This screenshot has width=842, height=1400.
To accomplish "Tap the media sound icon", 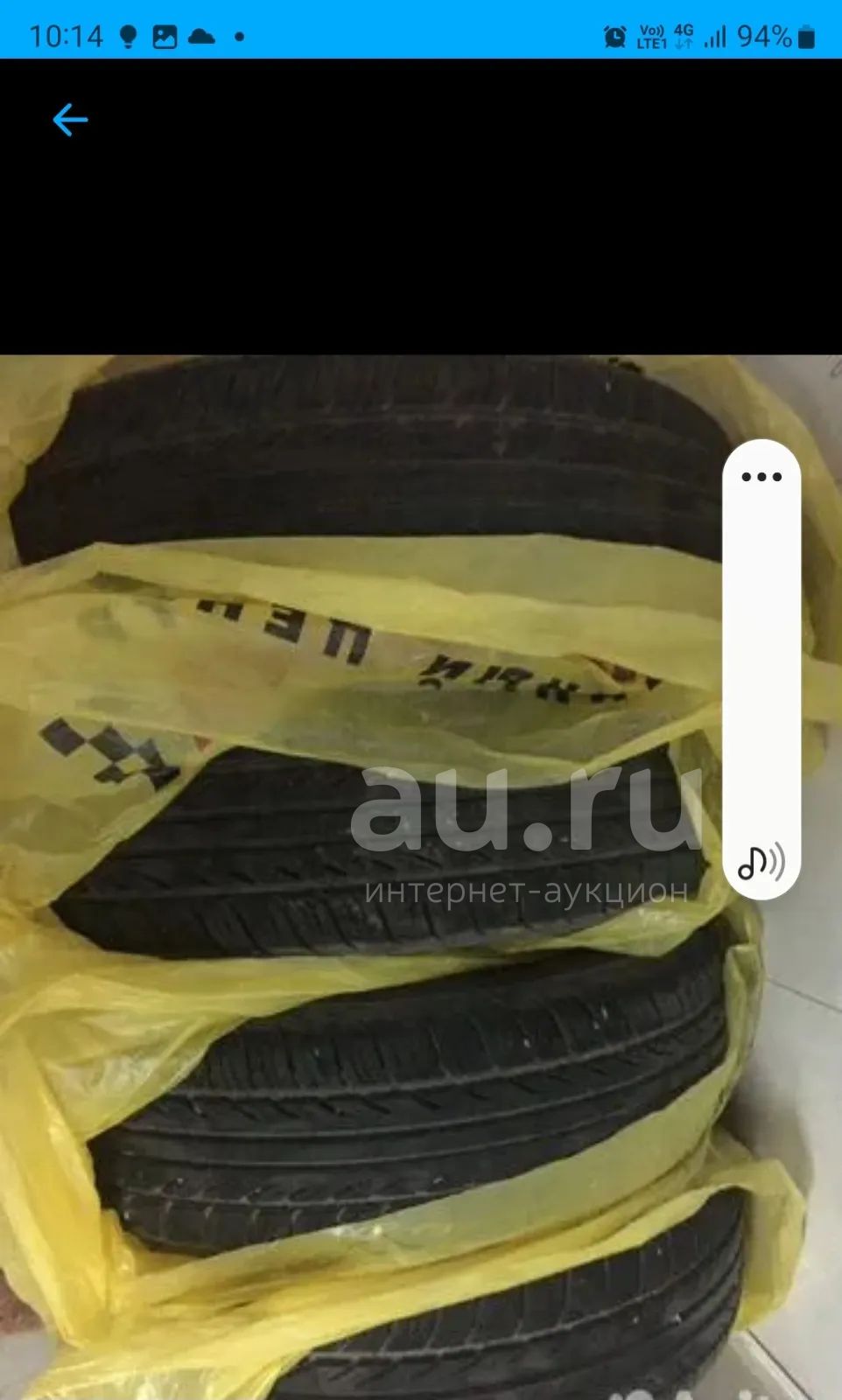I will pos(761,862).
